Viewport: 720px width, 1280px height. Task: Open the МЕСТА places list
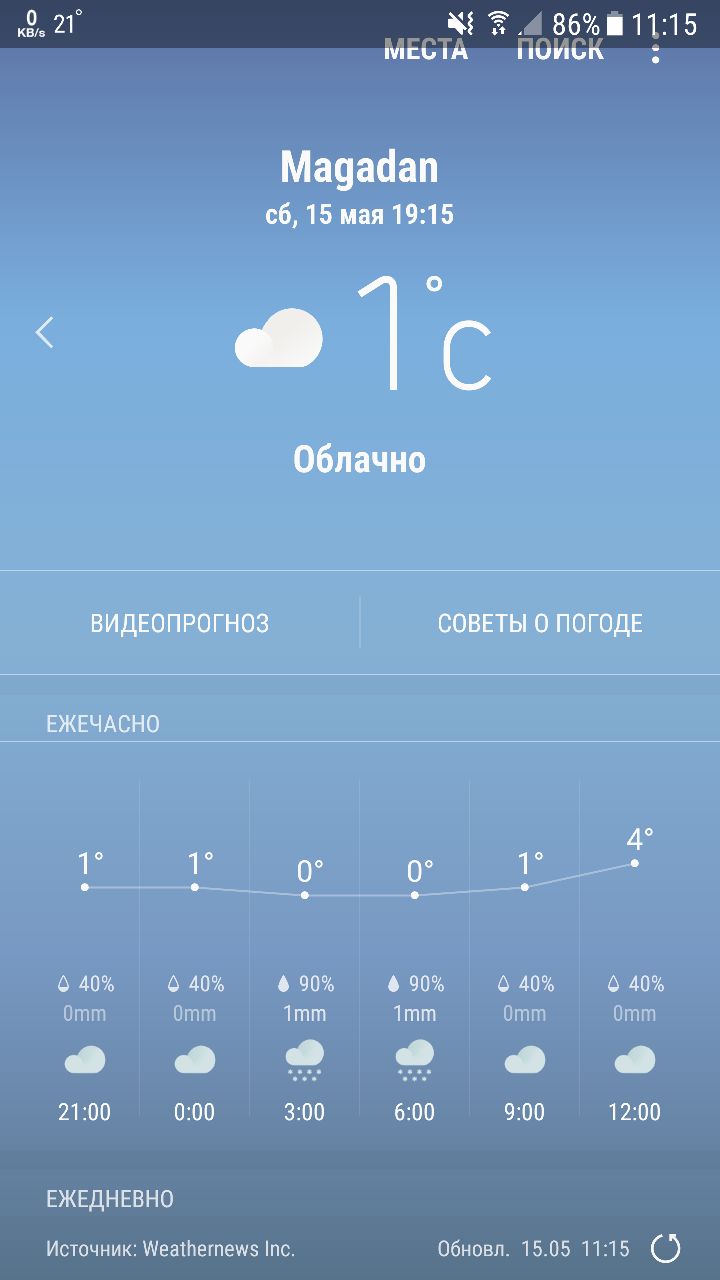[426, 50]
